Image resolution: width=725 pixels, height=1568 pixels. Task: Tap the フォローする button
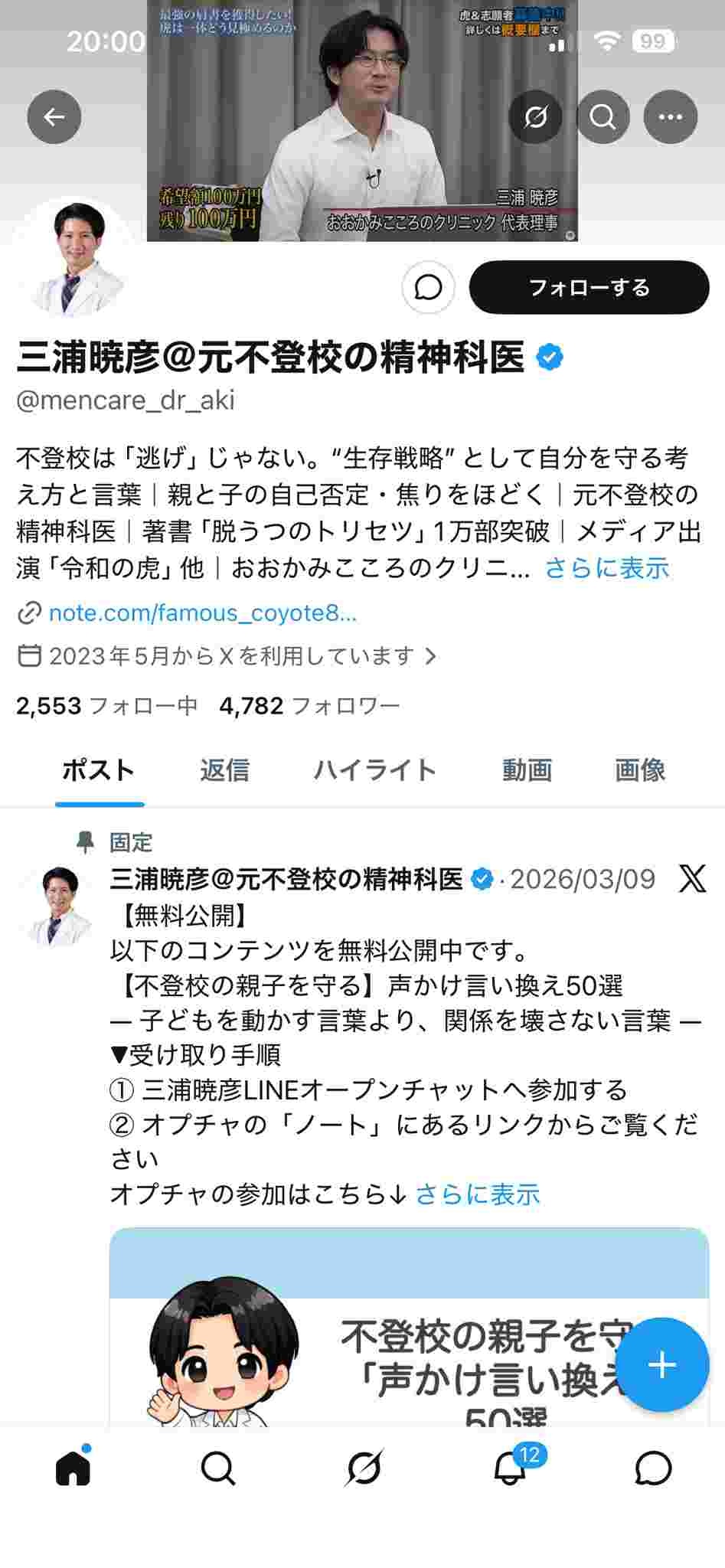coord(589,288)
